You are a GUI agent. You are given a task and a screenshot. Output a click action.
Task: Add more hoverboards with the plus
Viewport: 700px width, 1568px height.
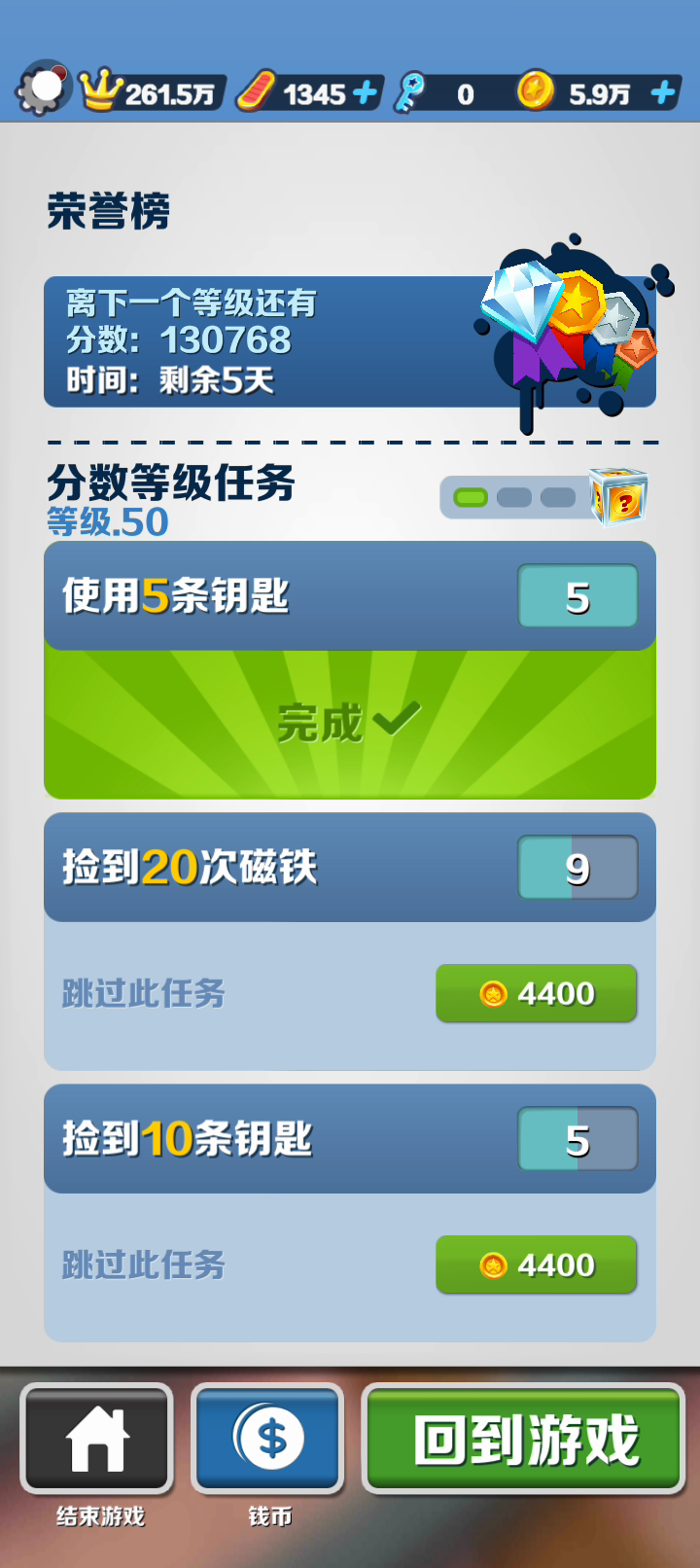click(x=365, y=93)
